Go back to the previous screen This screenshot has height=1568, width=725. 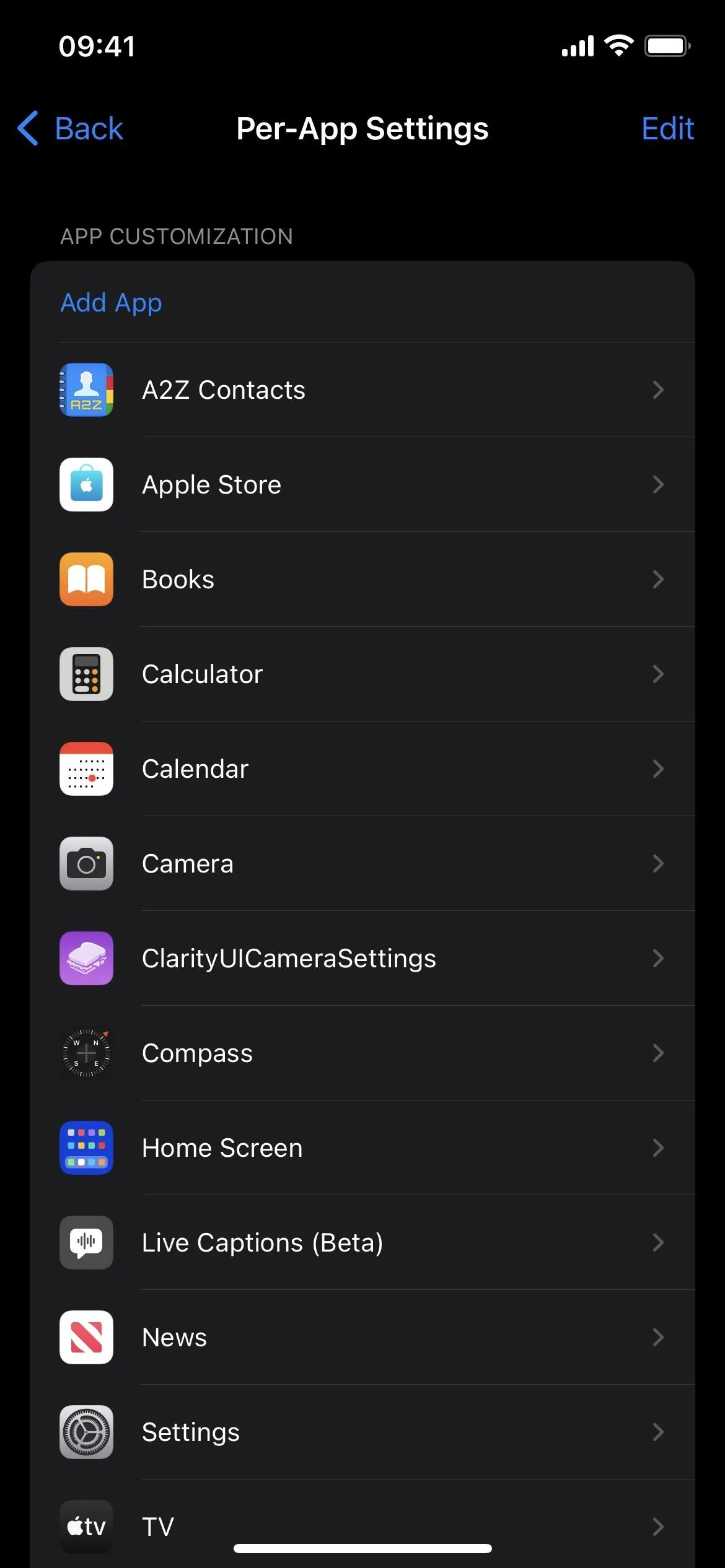(x=71, y=129)
